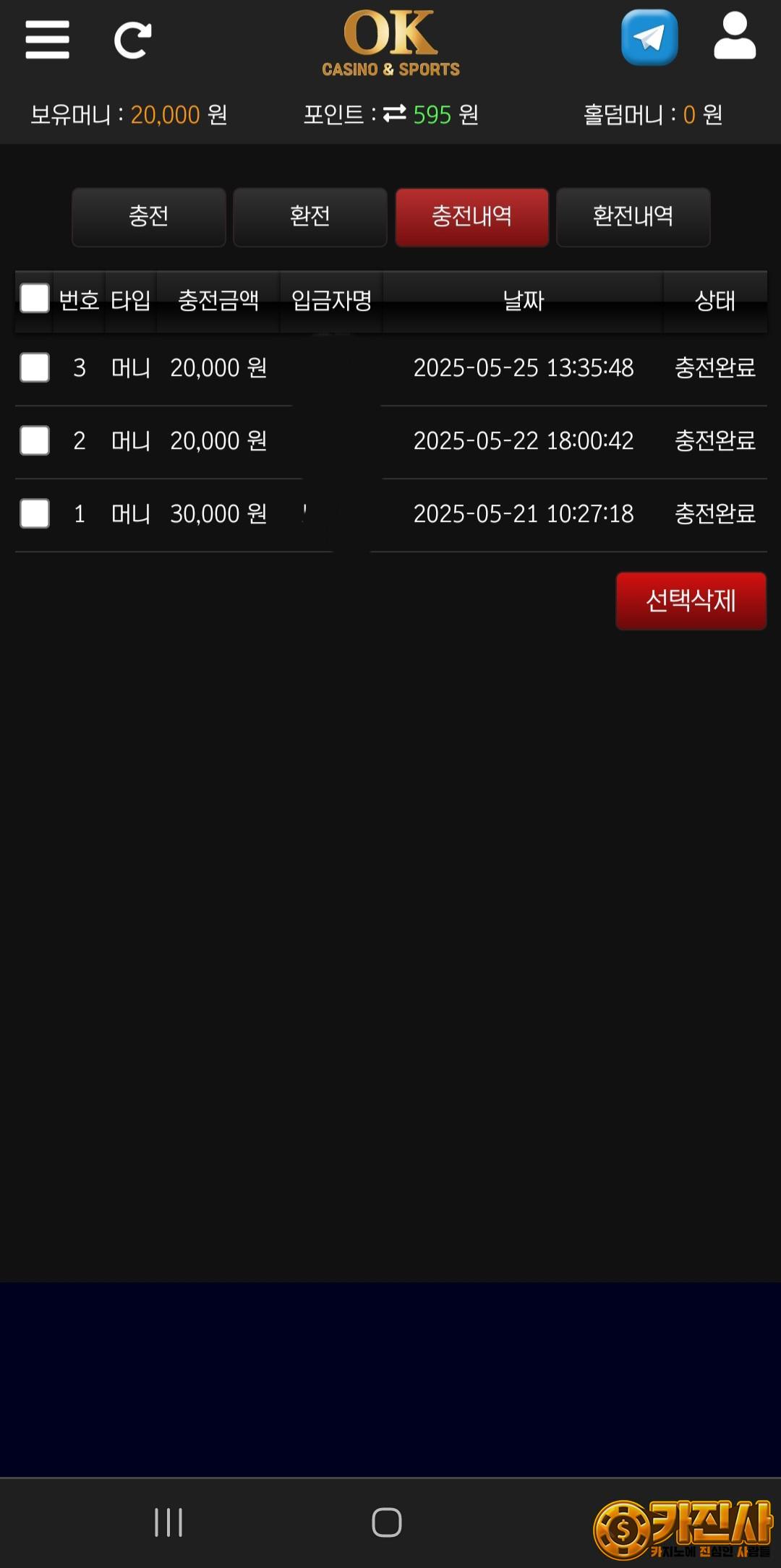Tick the checkbox for record number 1
The height and width of the screenshot is (1568, 781).
coord(35,513)
